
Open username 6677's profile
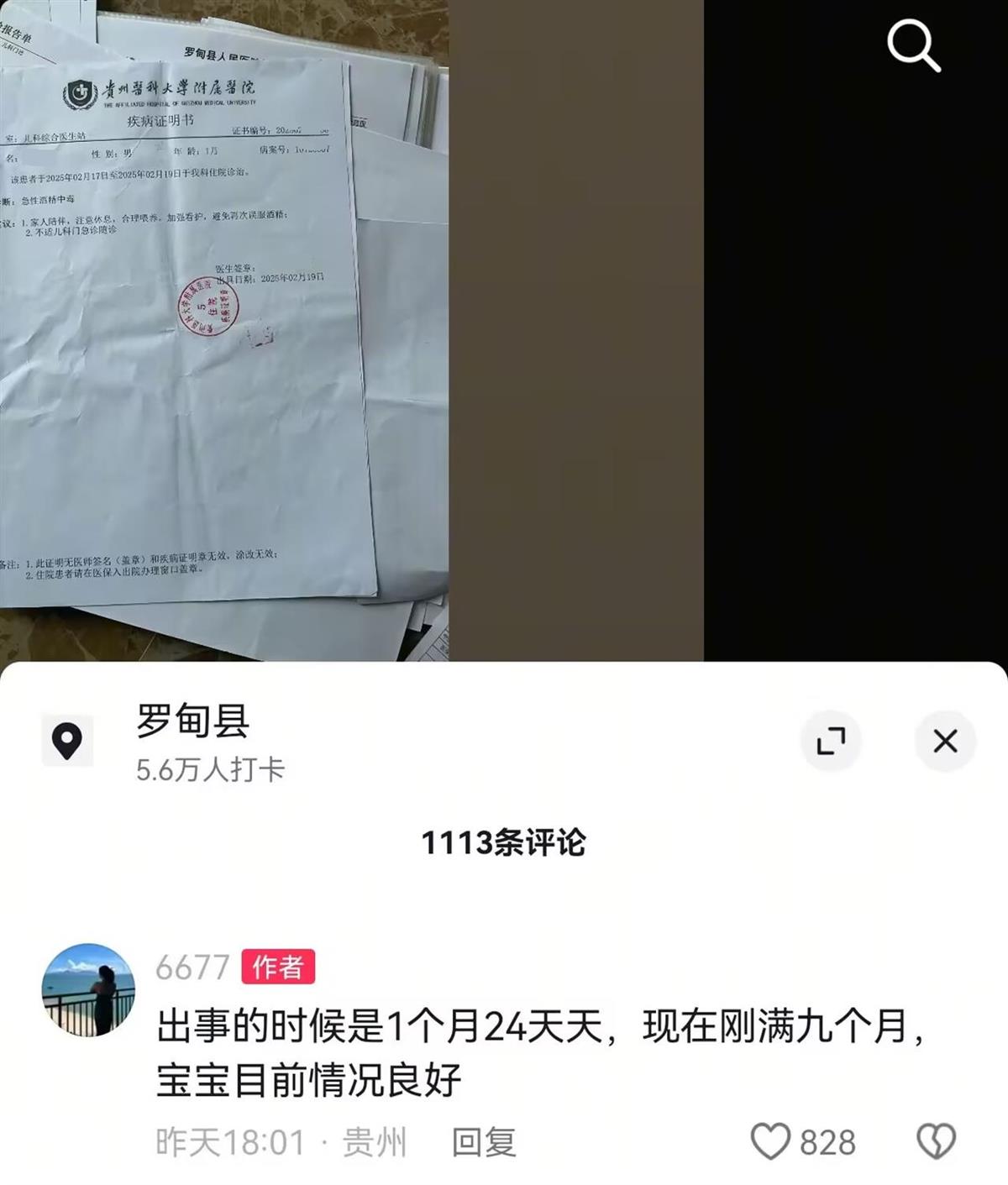click(195, 967)
